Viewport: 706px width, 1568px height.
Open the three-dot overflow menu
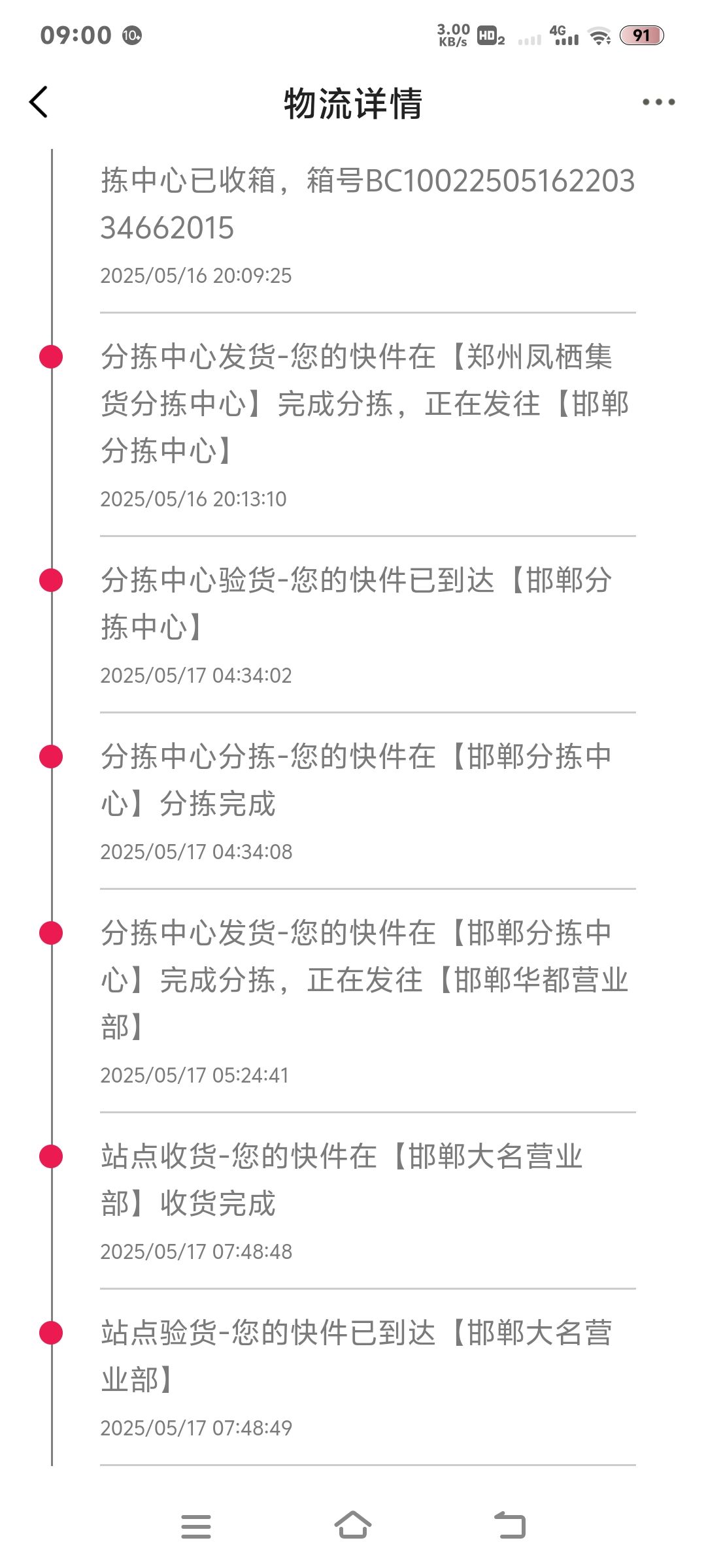click(x=658, y=102)
